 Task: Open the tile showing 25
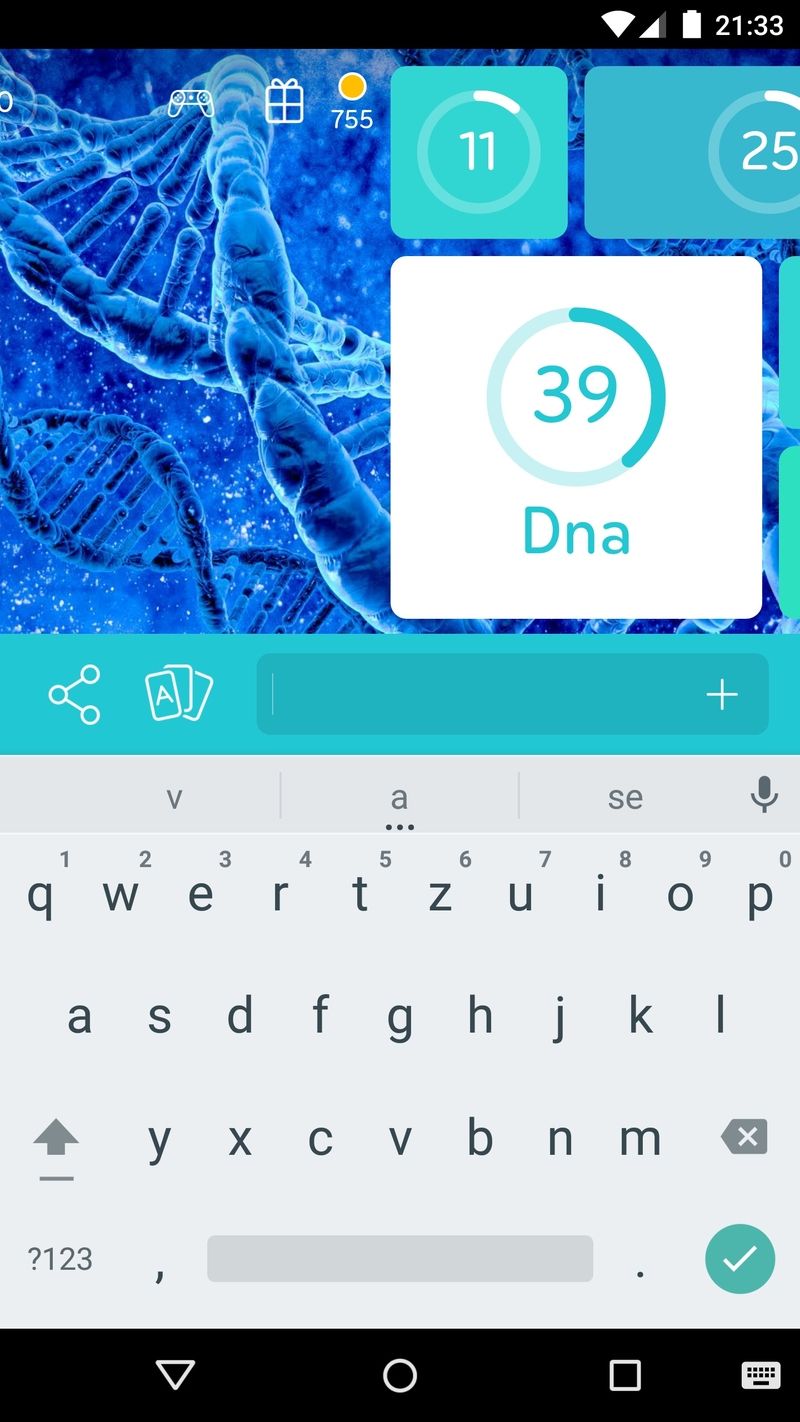tap(700, 152)
